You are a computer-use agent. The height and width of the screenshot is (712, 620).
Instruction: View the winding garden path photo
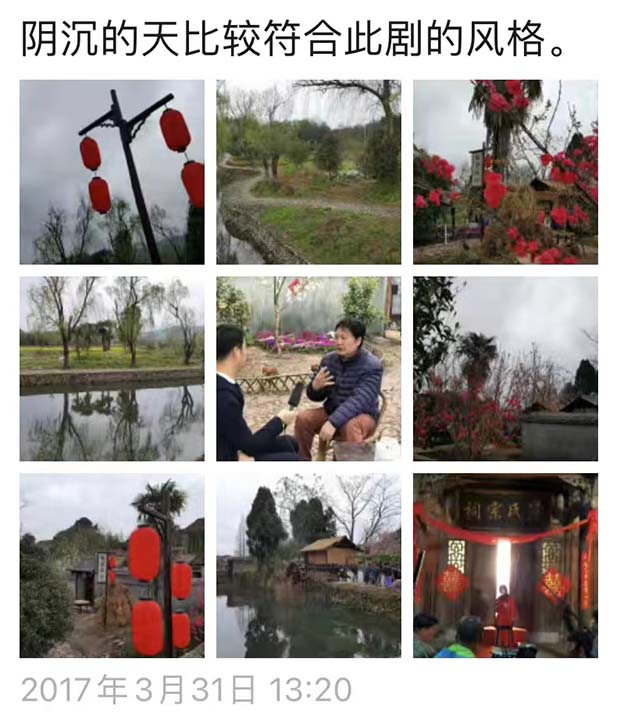click(x=308, y=172)
